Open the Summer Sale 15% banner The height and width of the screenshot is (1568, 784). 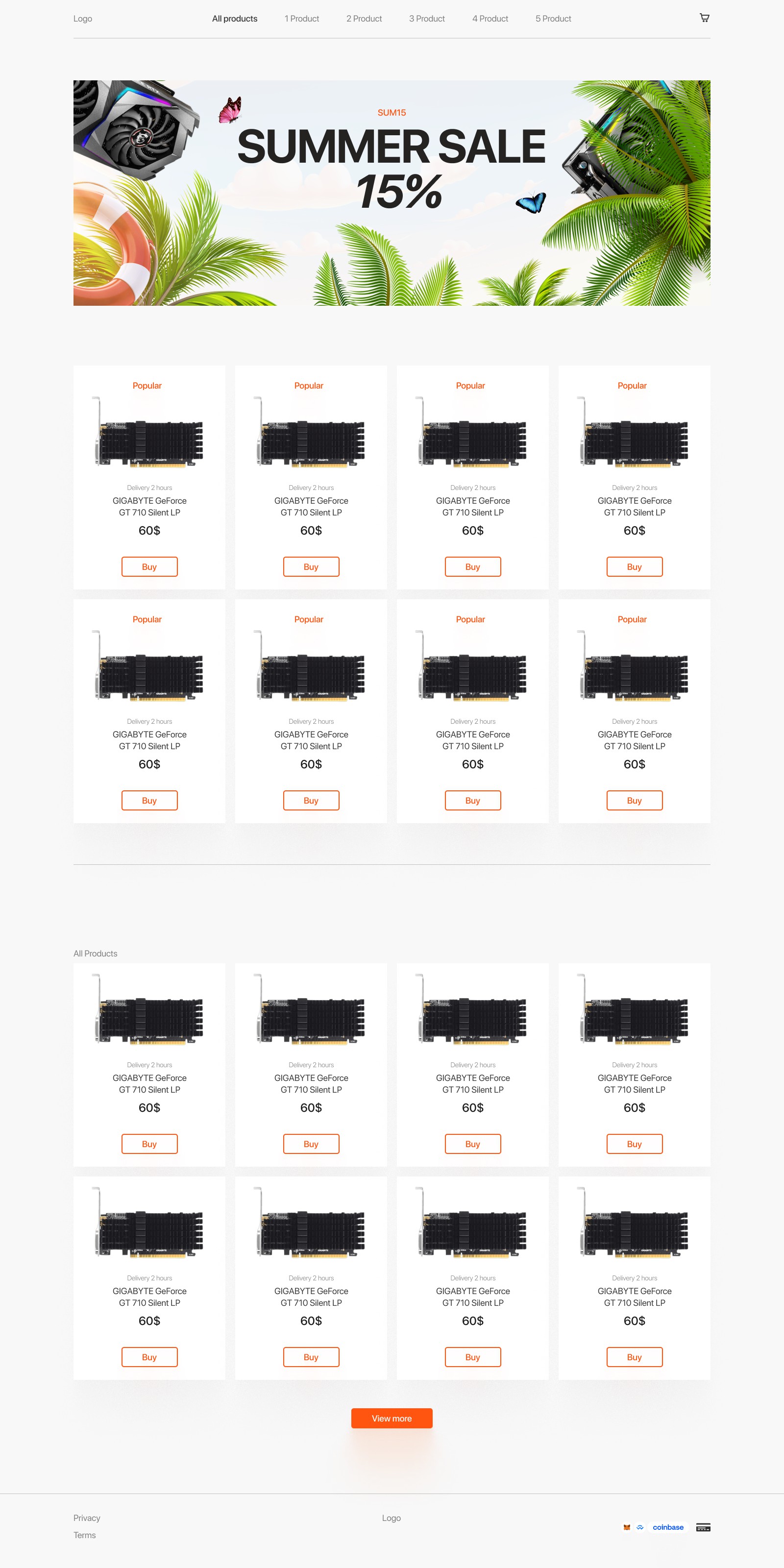click(x=392, y=193)
